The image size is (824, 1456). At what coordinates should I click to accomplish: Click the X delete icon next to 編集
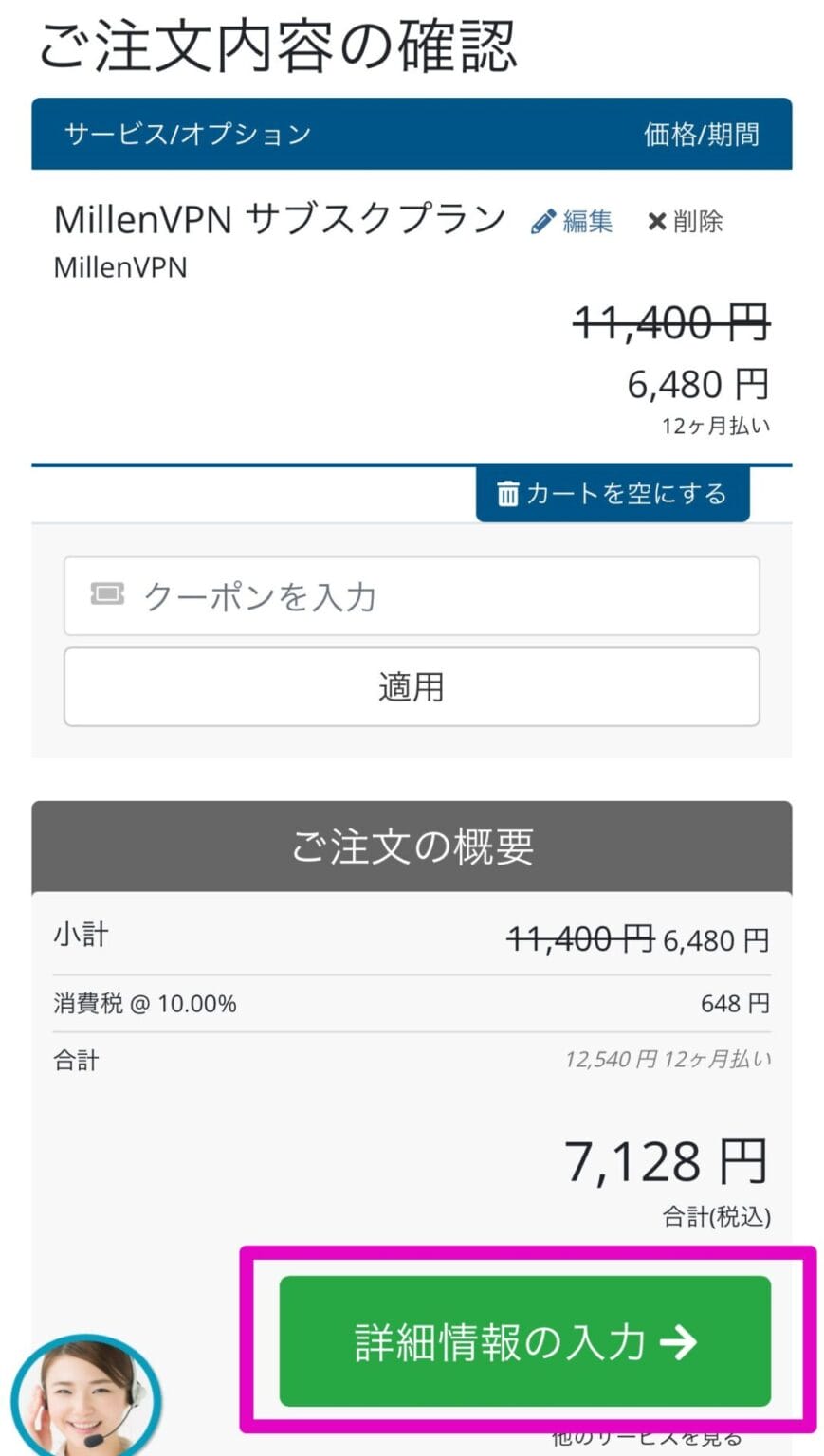click(x=657, y=221)
